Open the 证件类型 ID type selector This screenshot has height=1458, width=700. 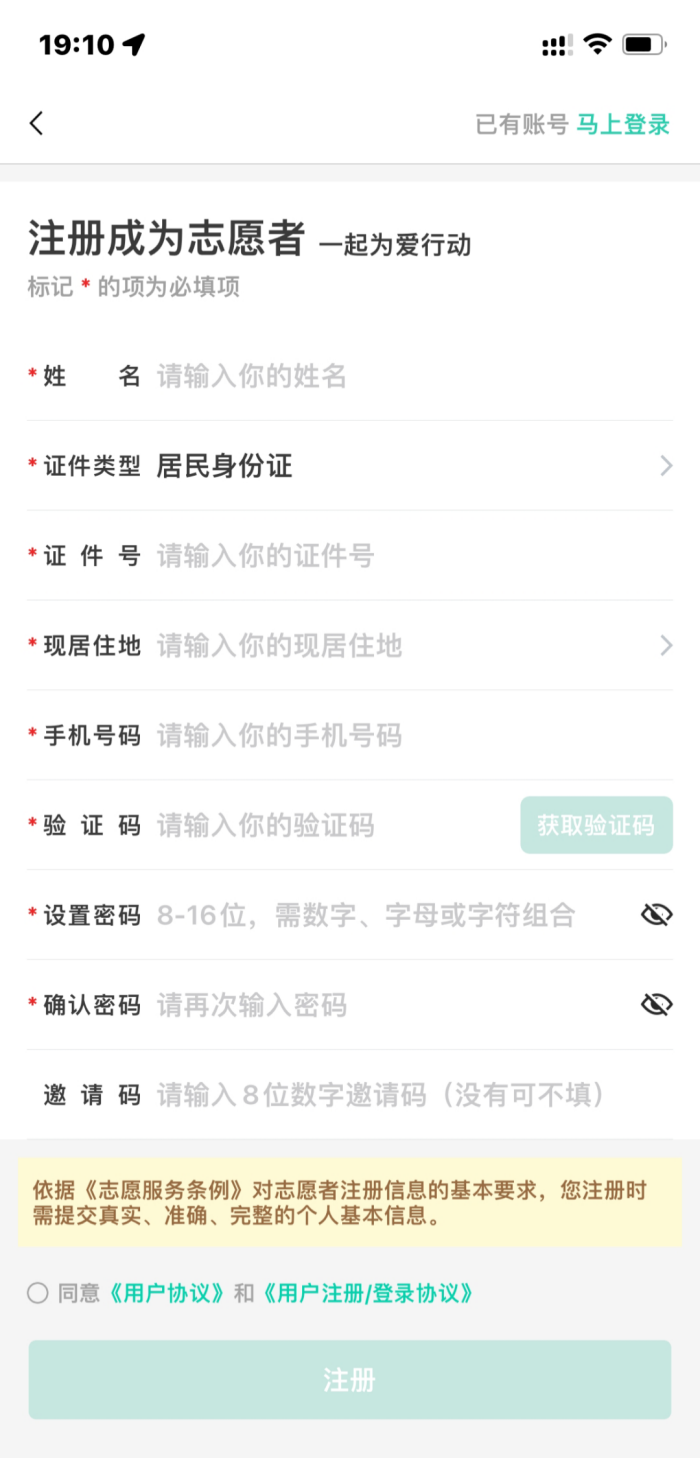400,466
